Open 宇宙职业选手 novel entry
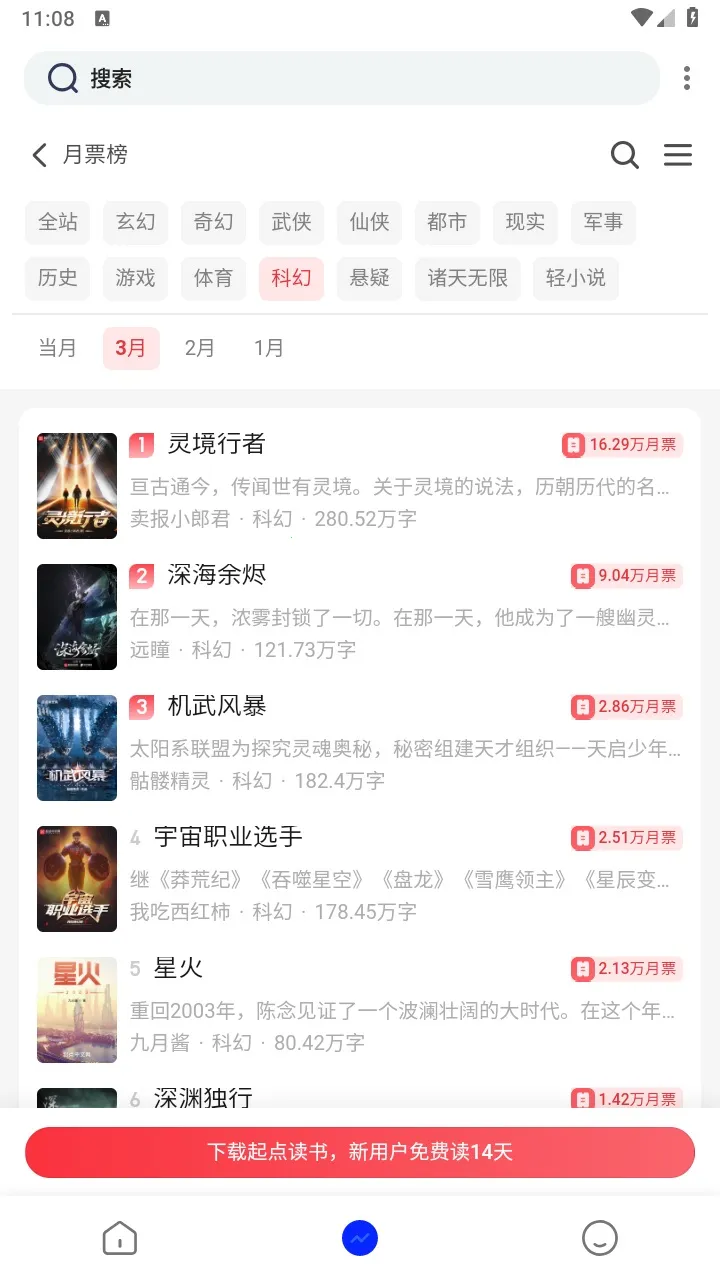The height and width of the screenshot is (1280, 720). point(228,837)
